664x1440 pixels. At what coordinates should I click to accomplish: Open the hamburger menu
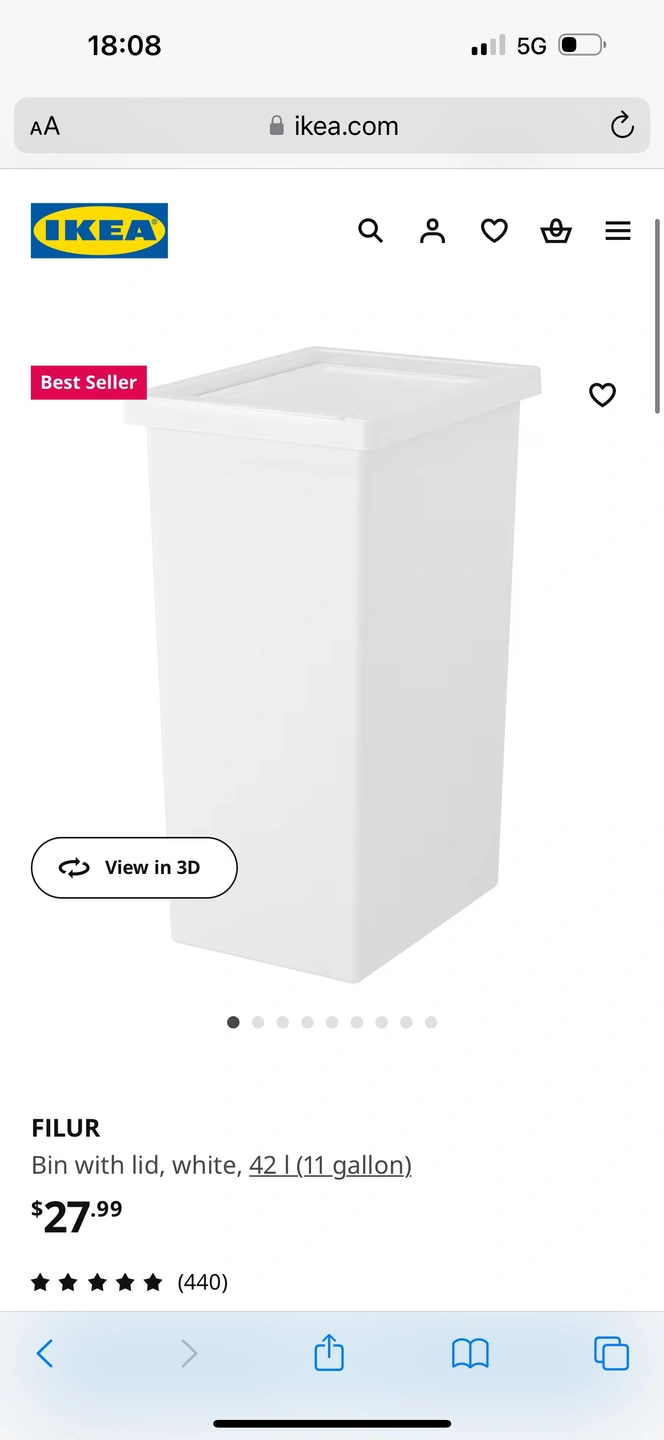tap(618, 231)
